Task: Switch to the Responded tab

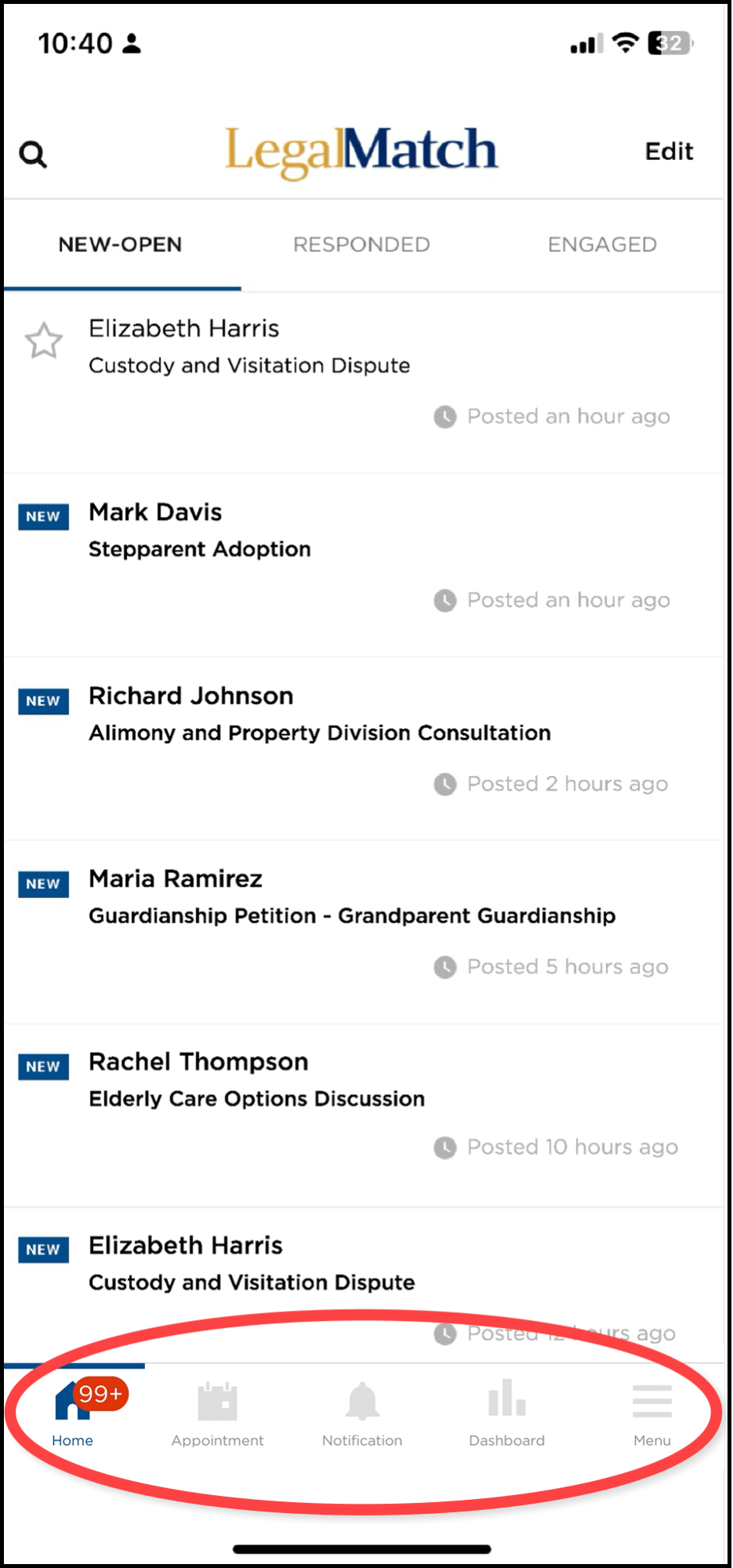Action: pyautogui.click(x=361, y=245)
